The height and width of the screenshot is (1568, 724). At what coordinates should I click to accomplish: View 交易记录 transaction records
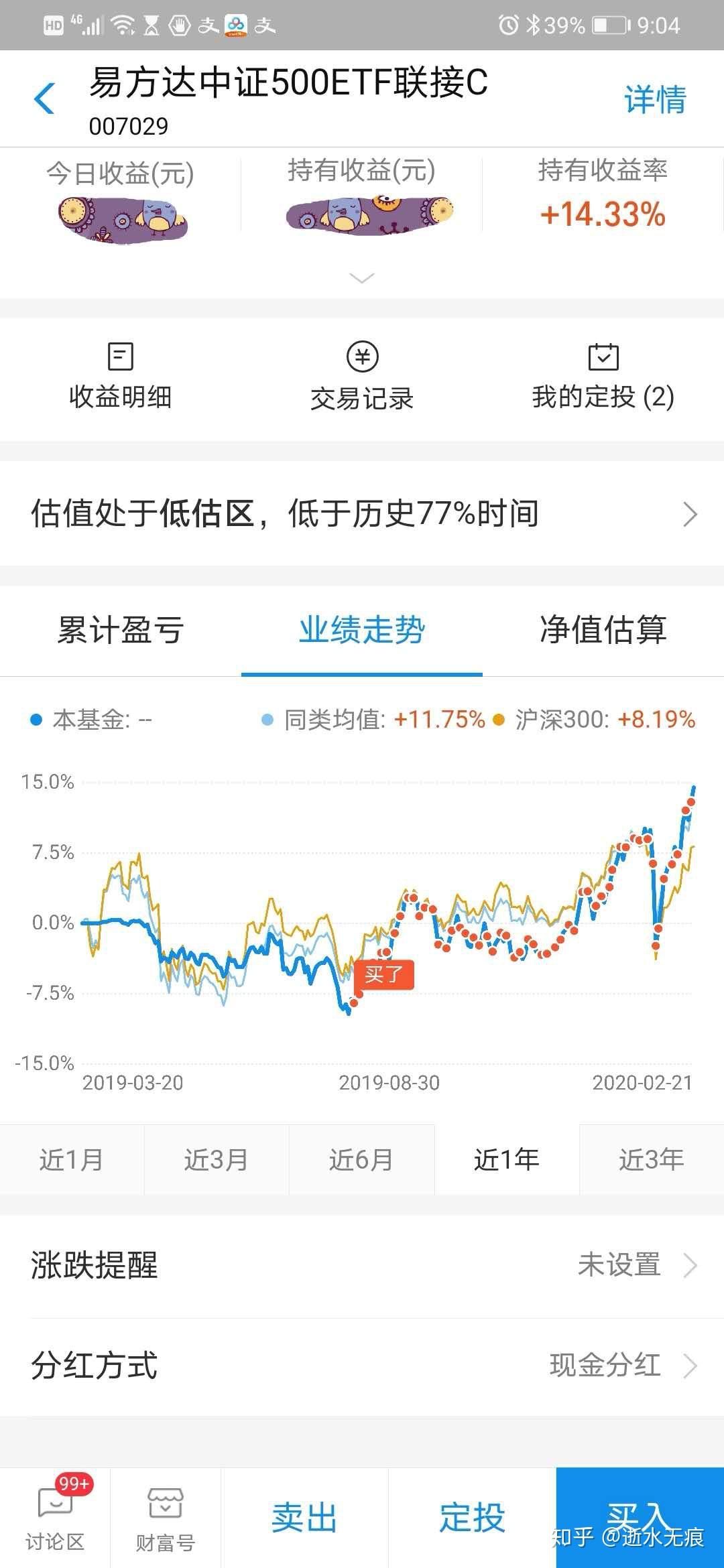[362, 377]
